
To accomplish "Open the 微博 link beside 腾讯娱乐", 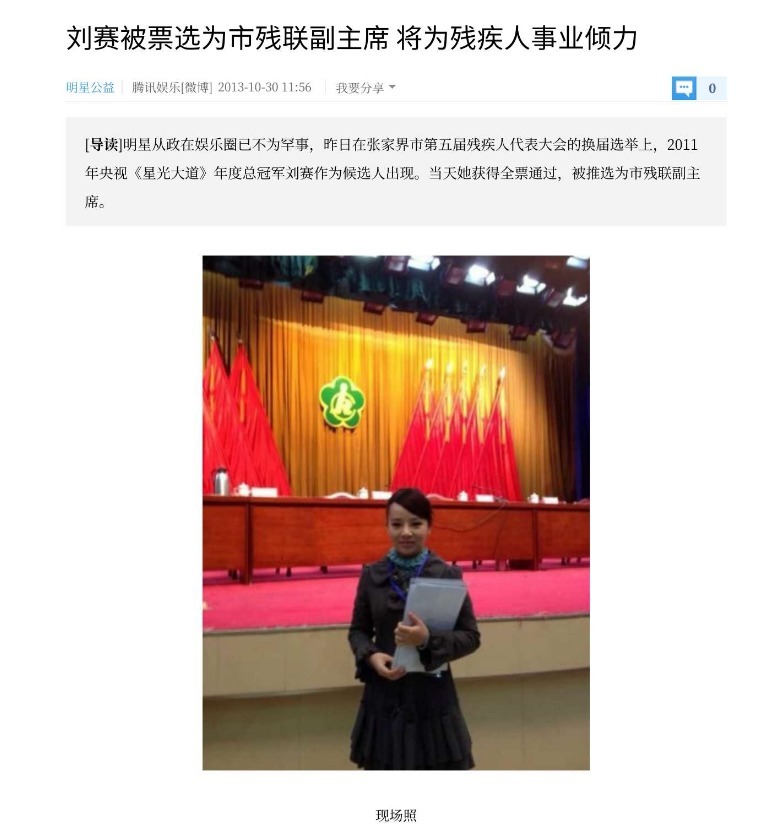I will click(196, 88).
